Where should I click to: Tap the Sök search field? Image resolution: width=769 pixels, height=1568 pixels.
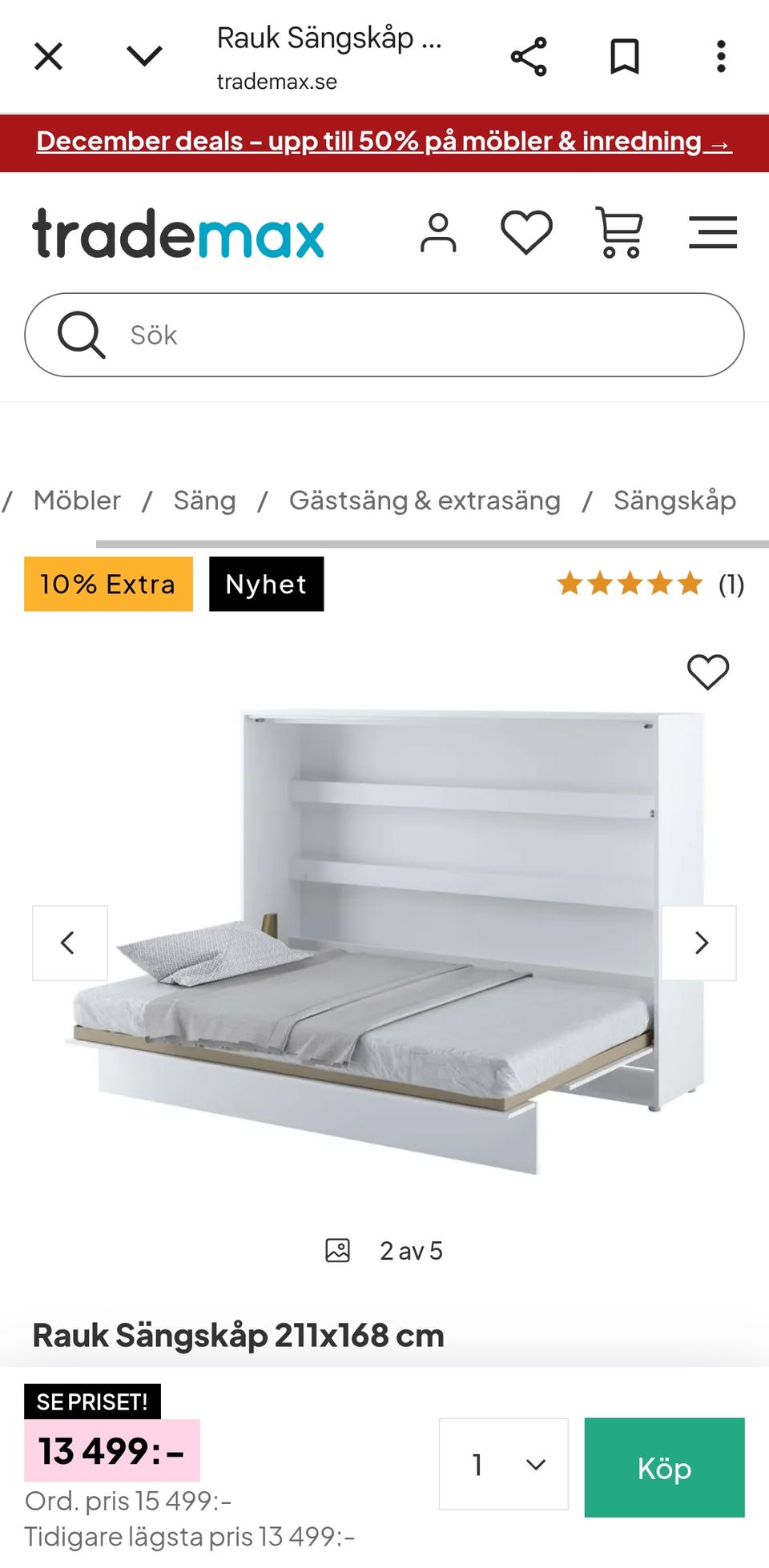point(384,335)
